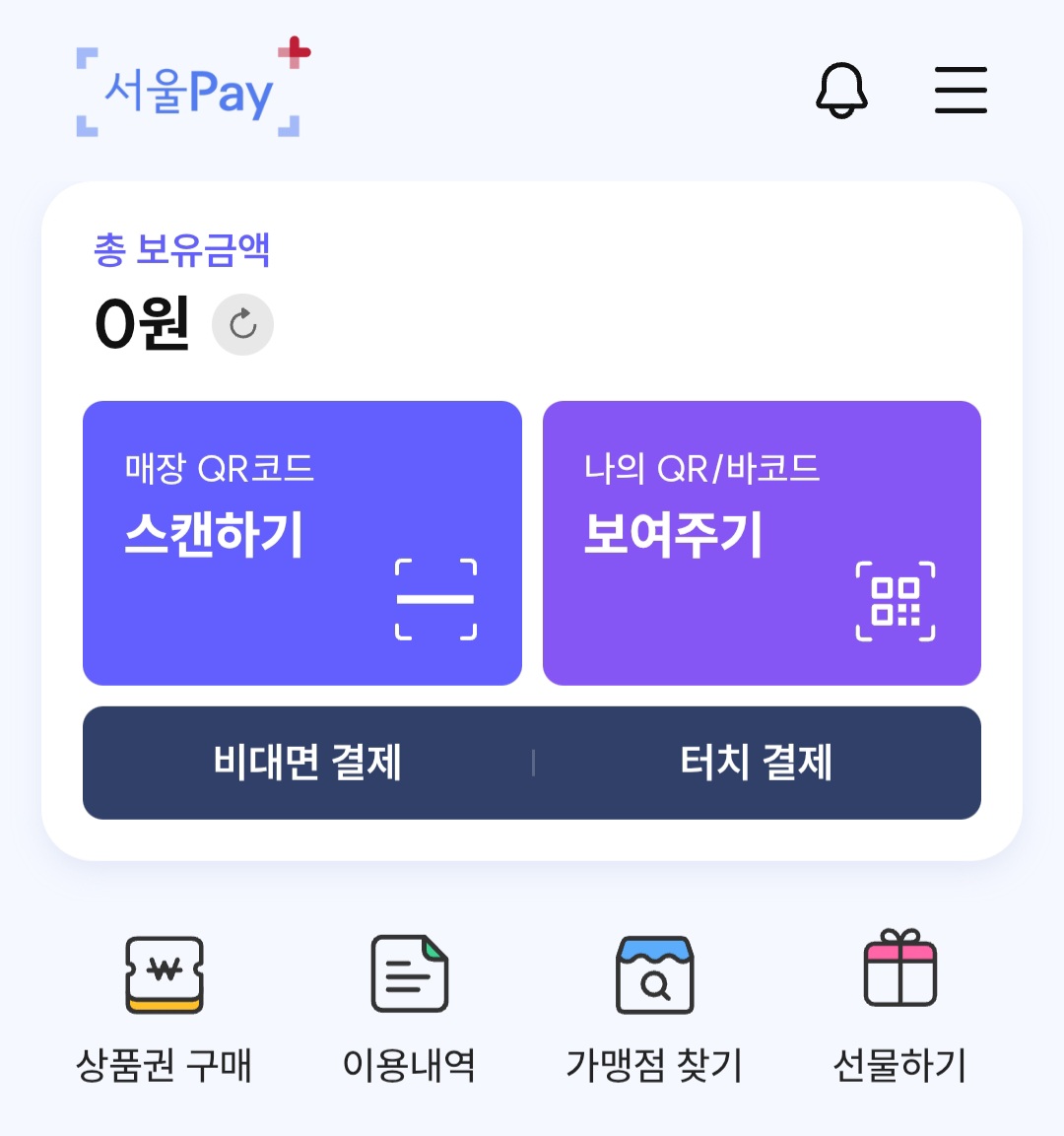Open the hamburger menu

(x=961, y=89)
